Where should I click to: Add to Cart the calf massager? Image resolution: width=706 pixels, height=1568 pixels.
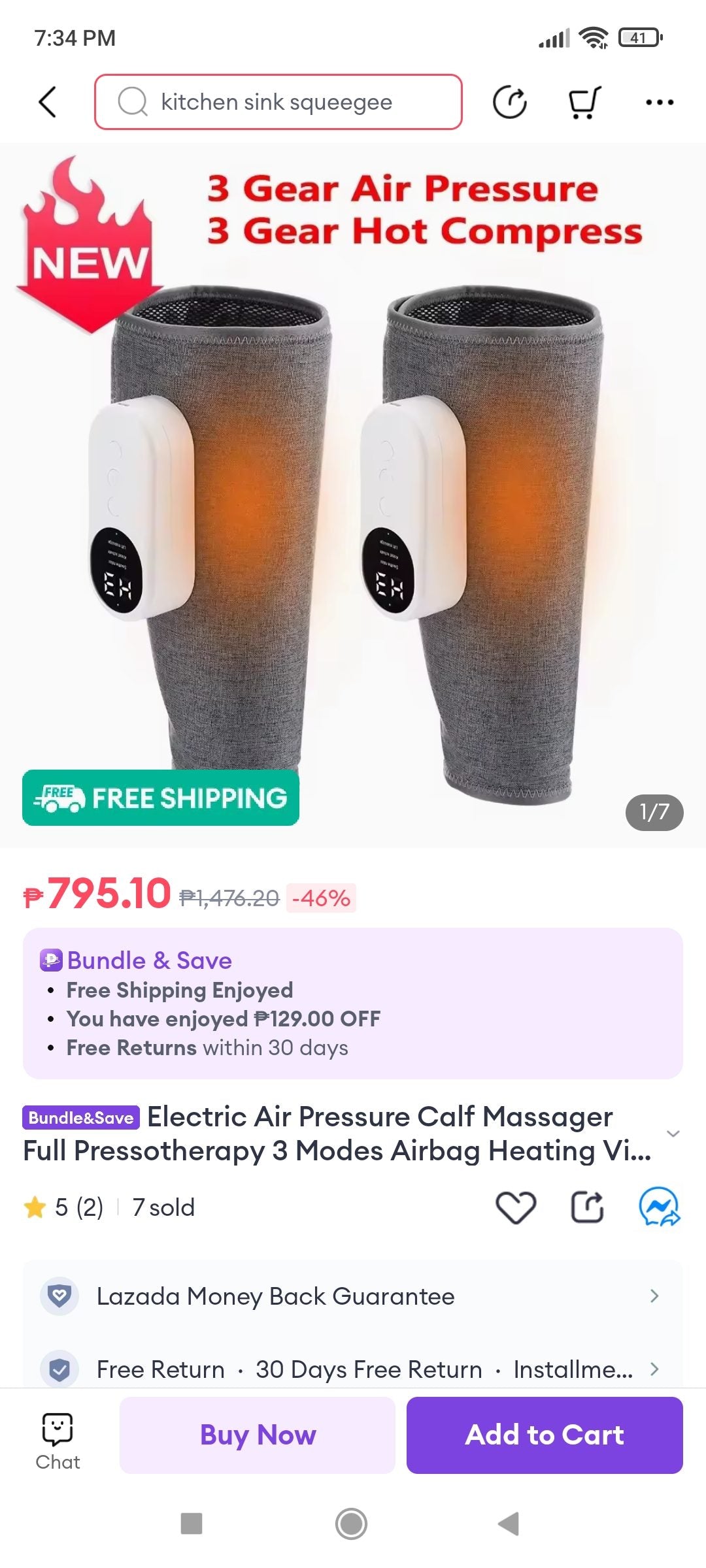point(545,1435)
